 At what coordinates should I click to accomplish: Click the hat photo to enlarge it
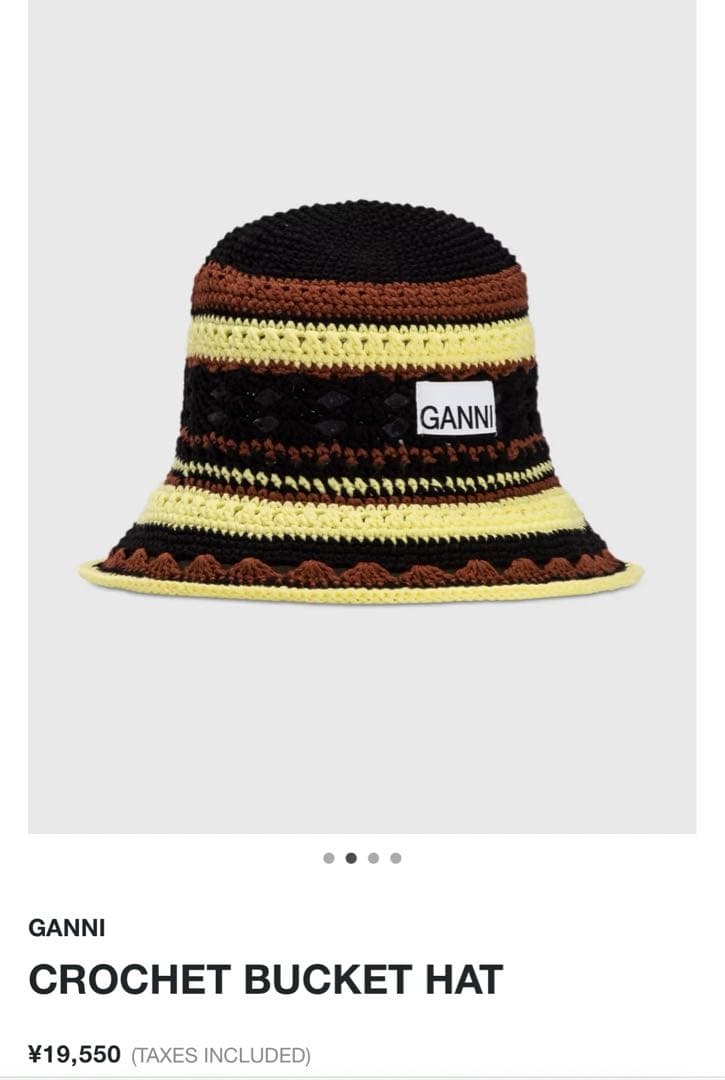362,400
